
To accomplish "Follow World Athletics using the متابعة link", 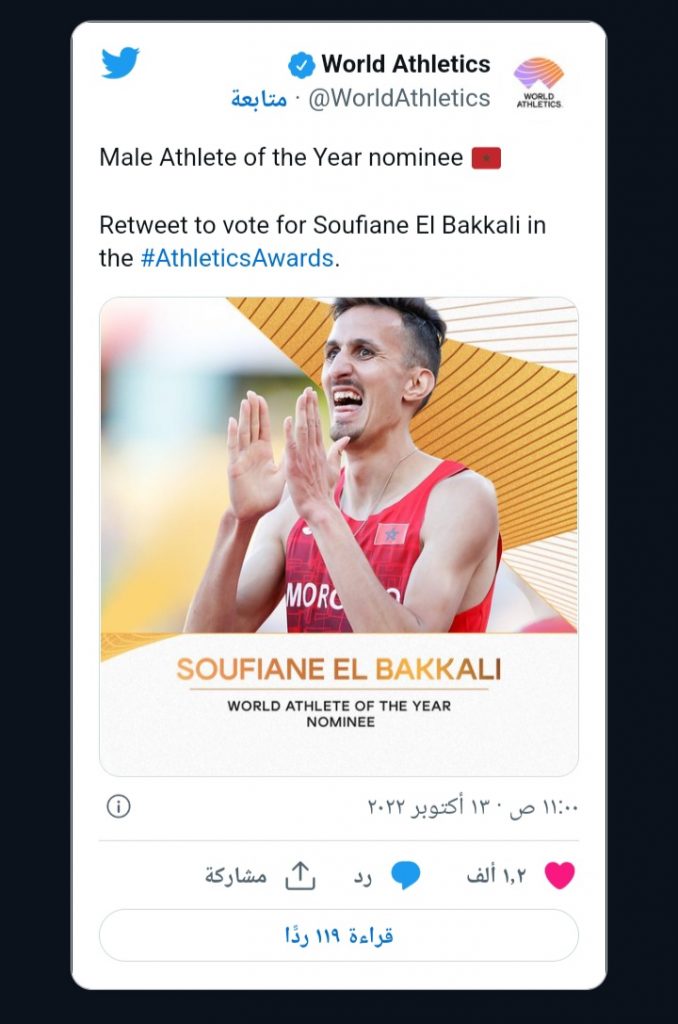I will [259, 98].
